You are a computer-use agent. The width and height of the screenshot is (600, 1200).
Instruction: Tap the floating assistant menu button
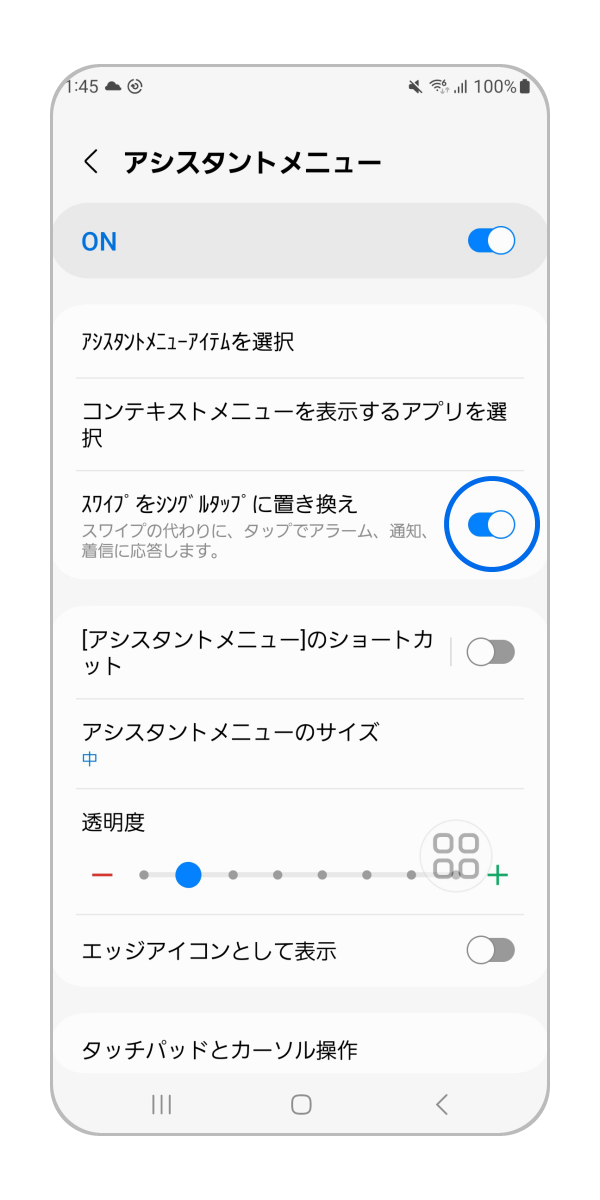(x=456, y=855)
